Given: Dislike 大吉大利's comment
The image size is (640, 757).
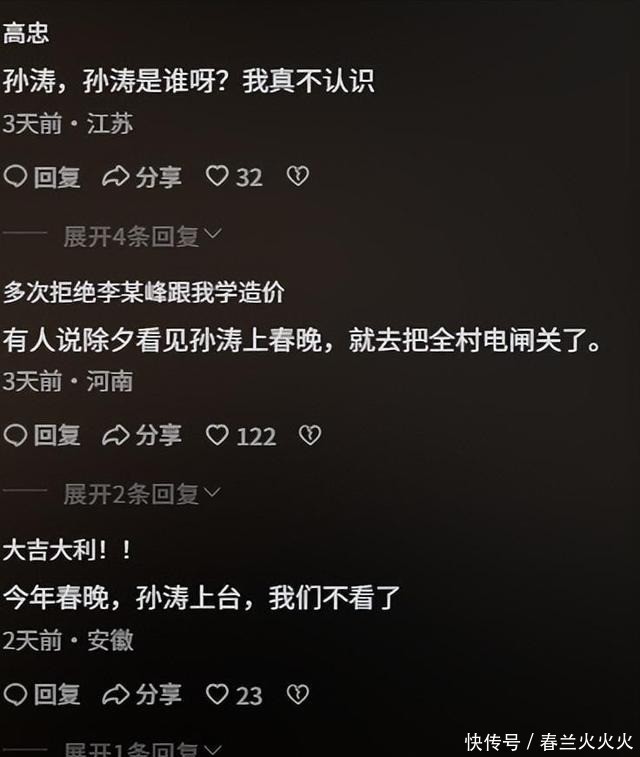Looking at the screenshot, I should tap(298, 695).
